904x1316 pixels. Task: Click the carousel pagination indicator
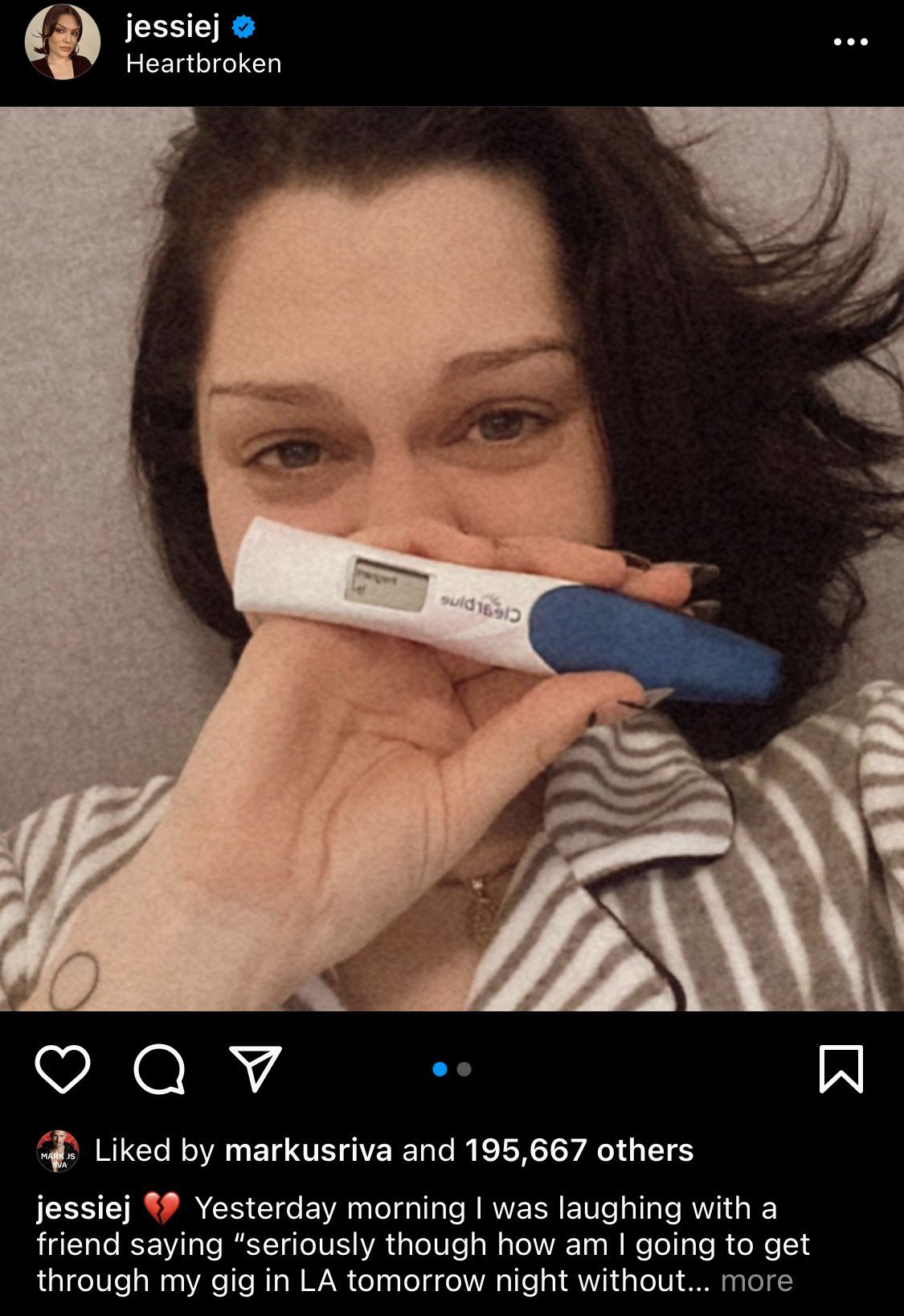tap(451, 1067)
